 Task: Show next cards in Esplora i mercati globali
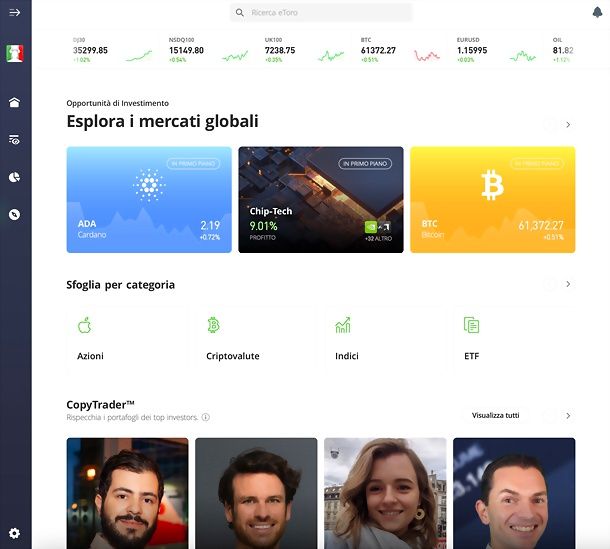tap(568, 125)
